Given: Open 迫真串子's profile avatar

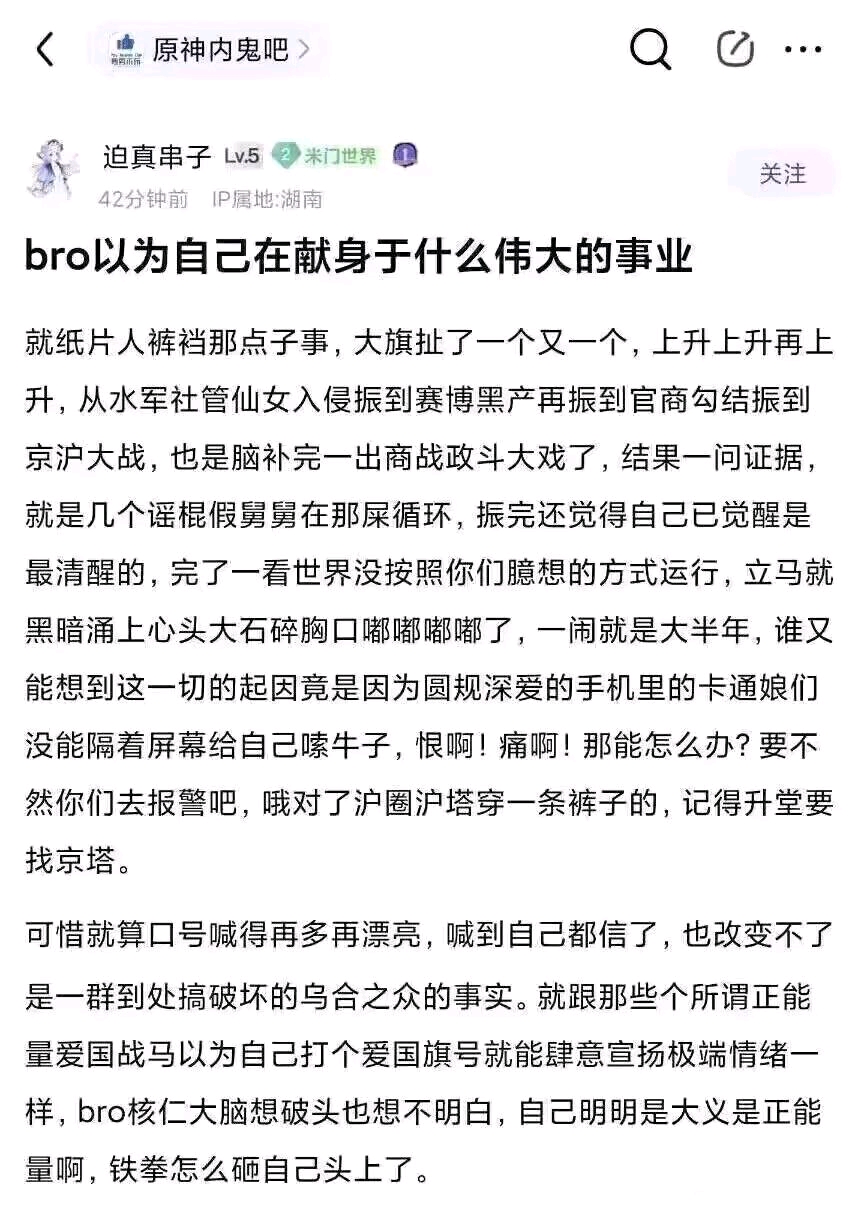Looking at the screenshot, I should 52,172.
